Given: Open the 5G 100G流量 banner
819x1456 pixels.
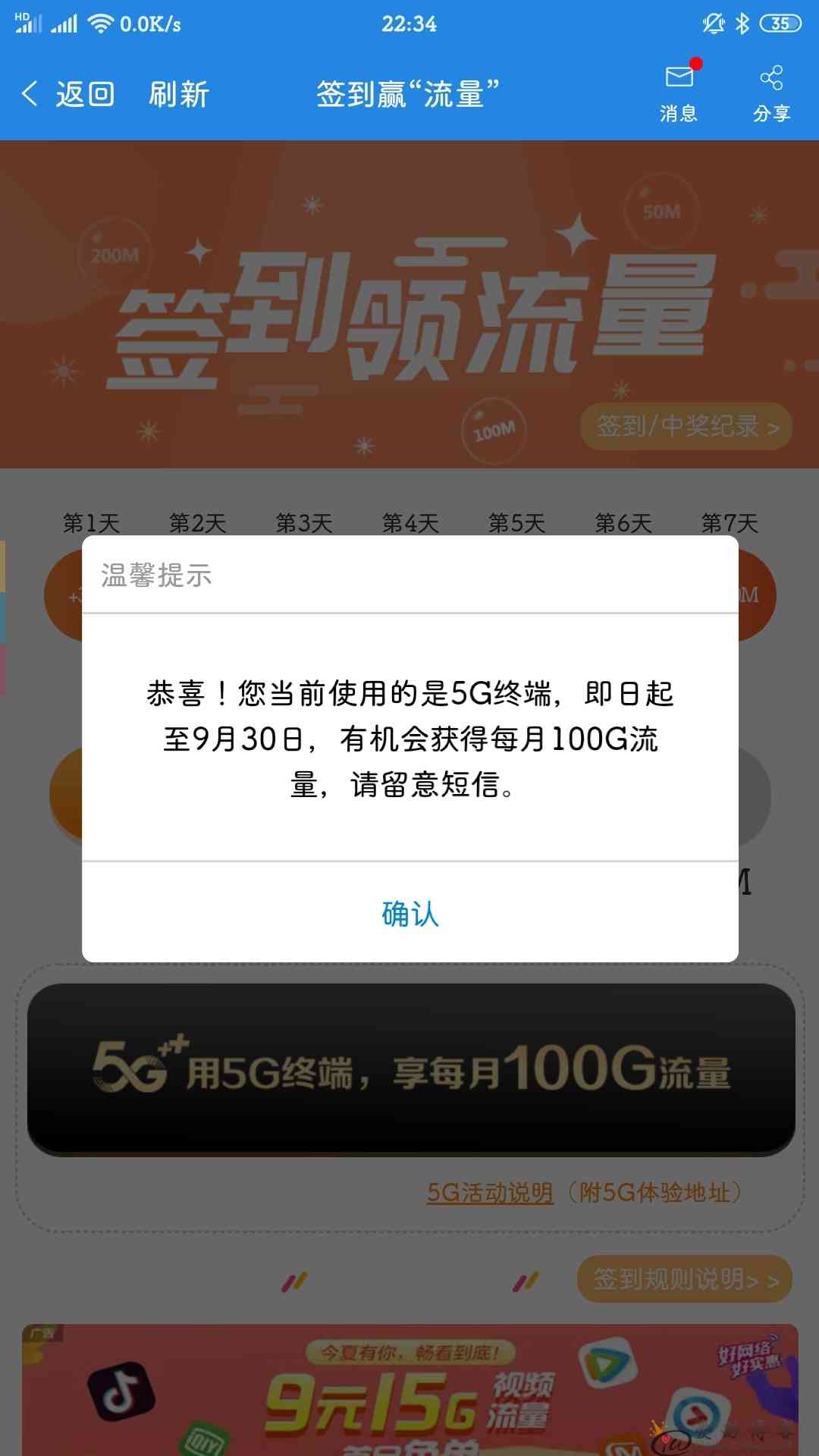Looking at the screenshot, I should (x=411, y=1069).
